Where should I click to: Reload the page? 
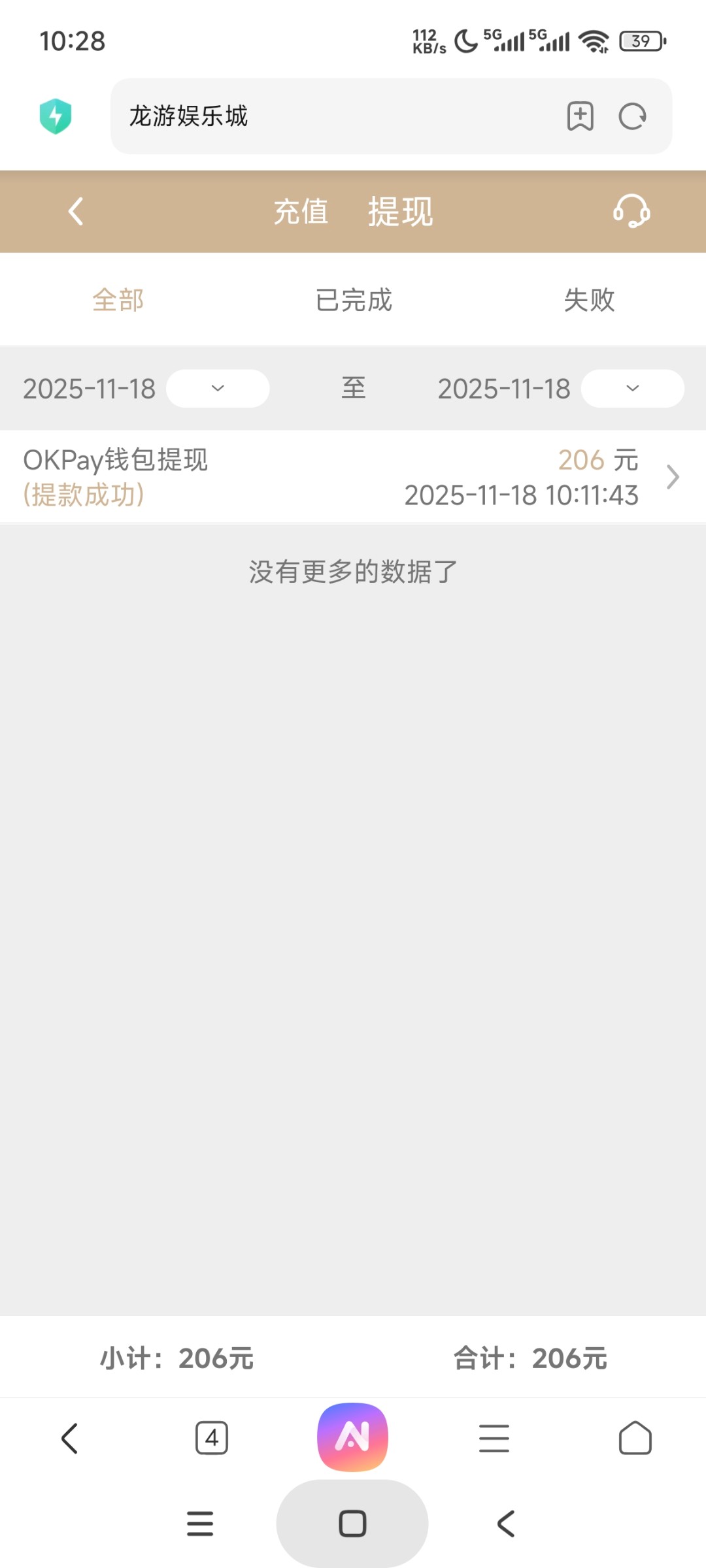click(632, 117)
